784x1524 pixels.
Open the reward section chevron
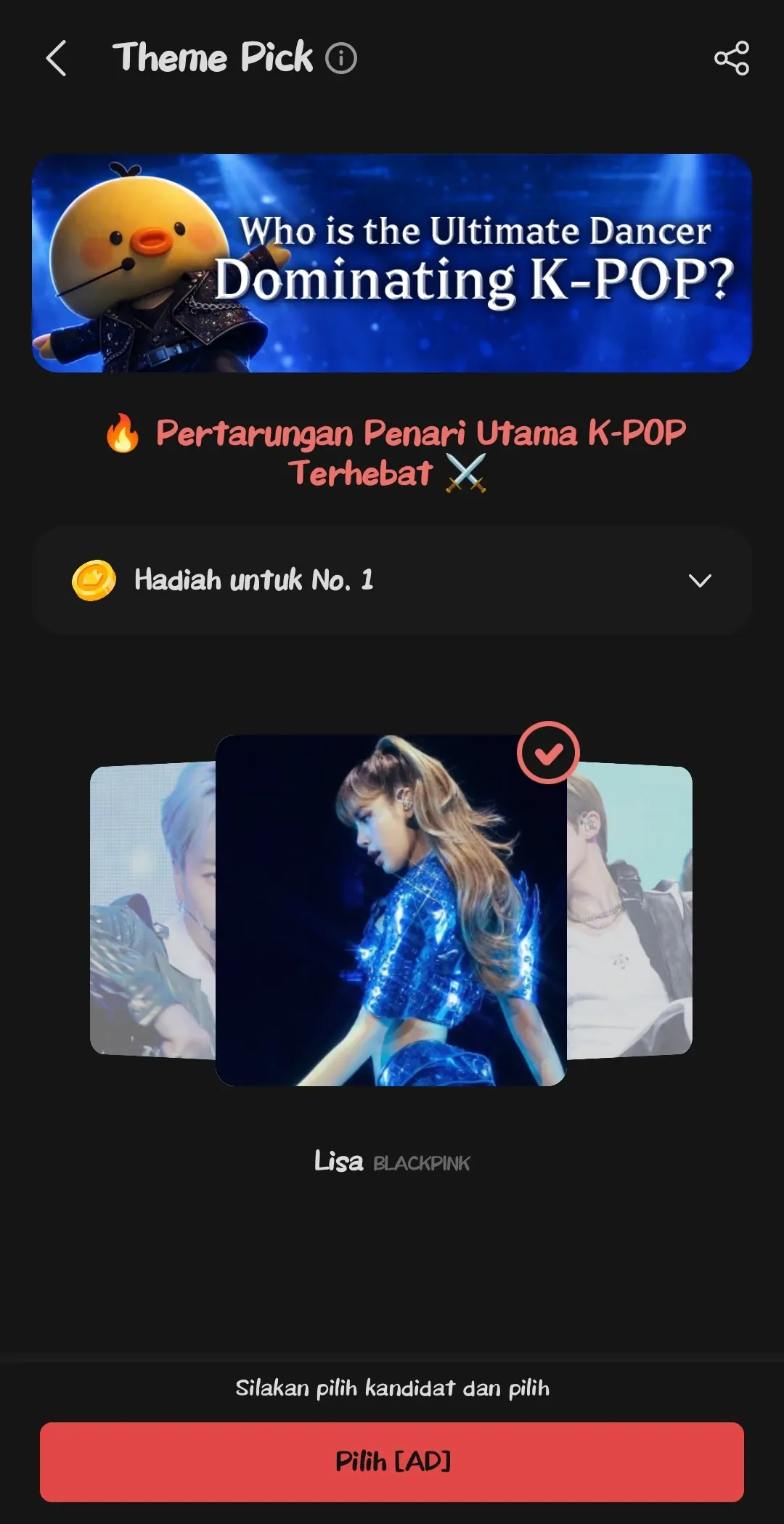(699, 581)
